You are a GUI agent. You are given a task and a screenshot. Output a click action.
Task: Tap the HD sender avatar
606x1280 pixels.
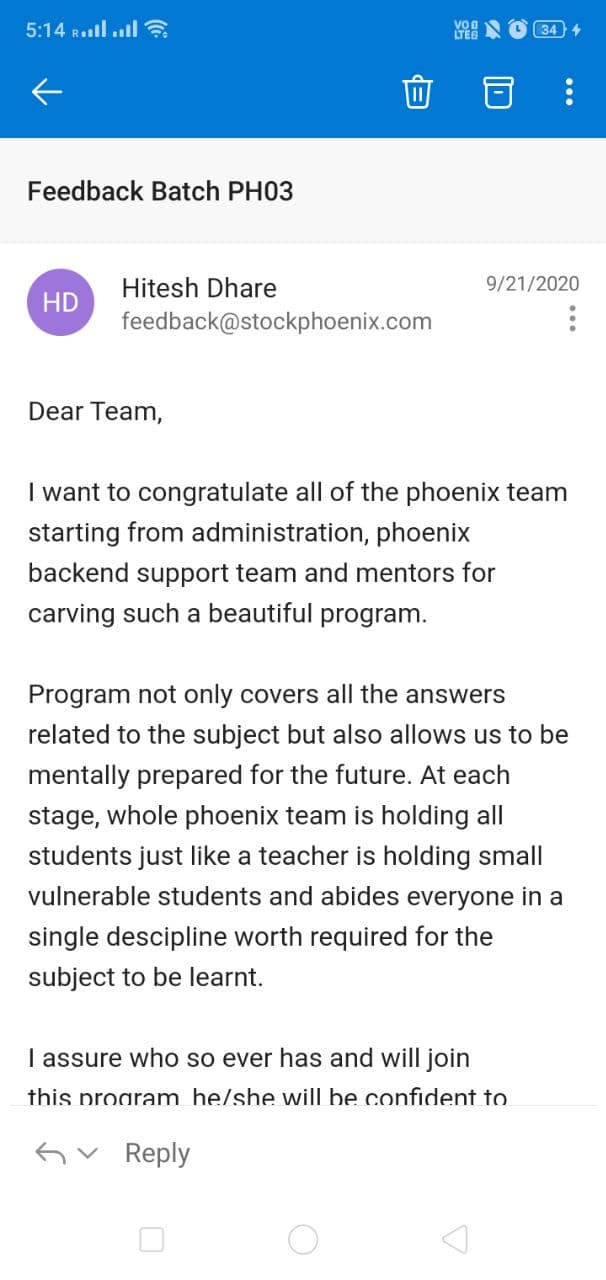pos(60,303)
